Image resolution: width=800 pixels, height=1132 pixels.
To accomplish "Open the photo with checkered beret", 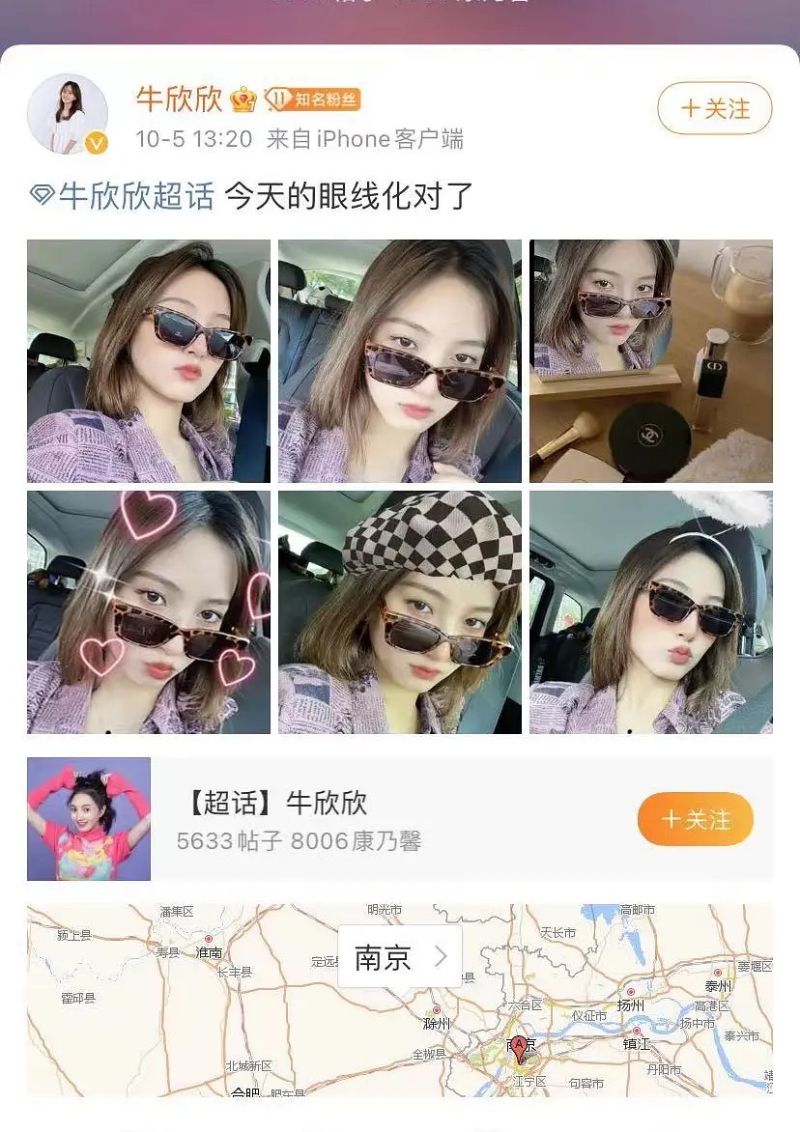I will [400, 612].
